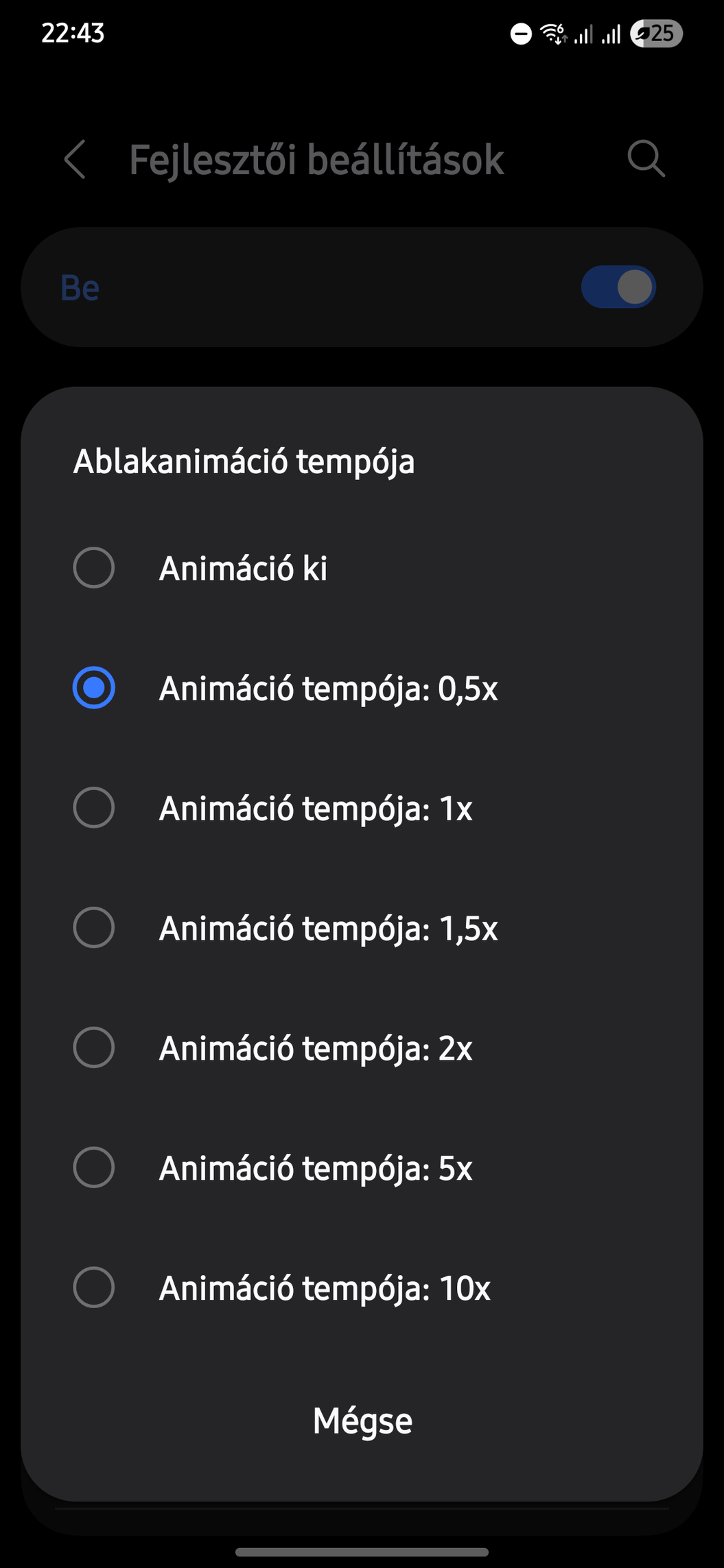Cancel the dialog with Mégse
Image resolution: width=724 pixels, height=1568 pixels.
362,1421
